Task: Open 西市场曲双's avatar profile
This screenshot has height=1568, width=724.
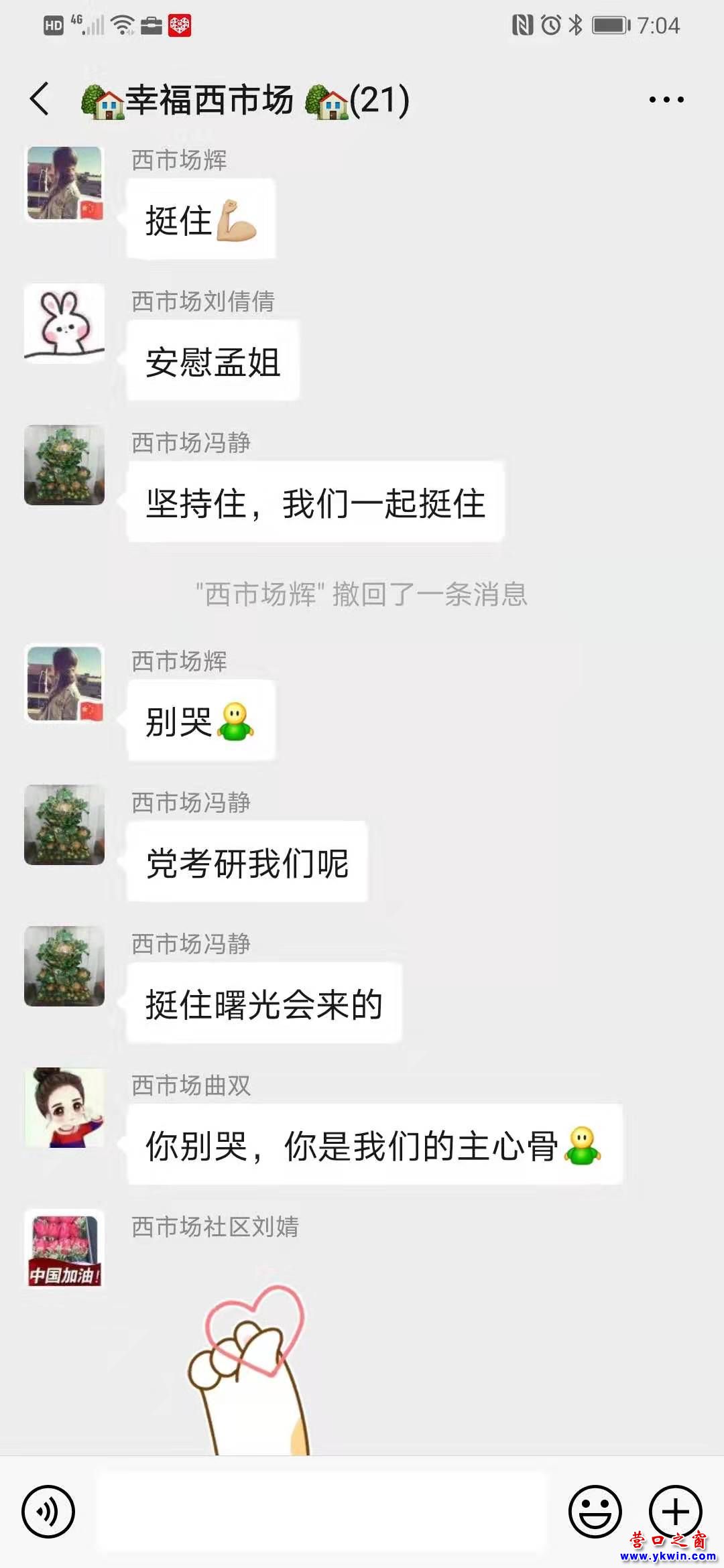Action: (64, 1108)
